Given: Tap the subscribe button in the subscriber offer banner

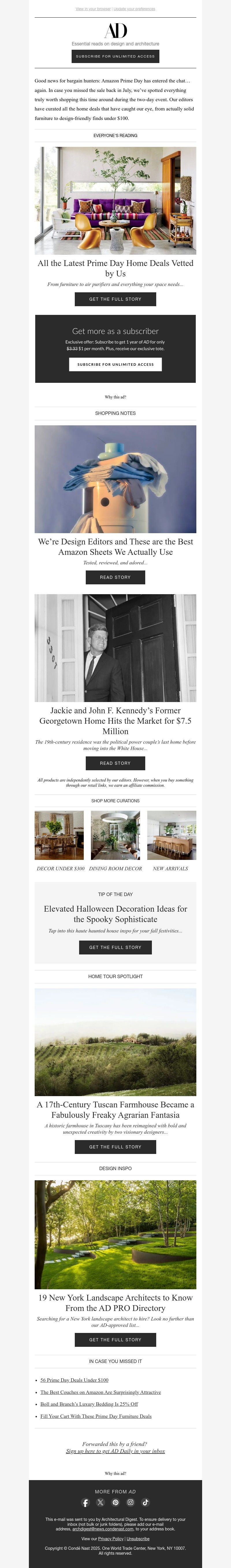Looking at the screenshot, I should pyautogui.click(x=115, y=364).
